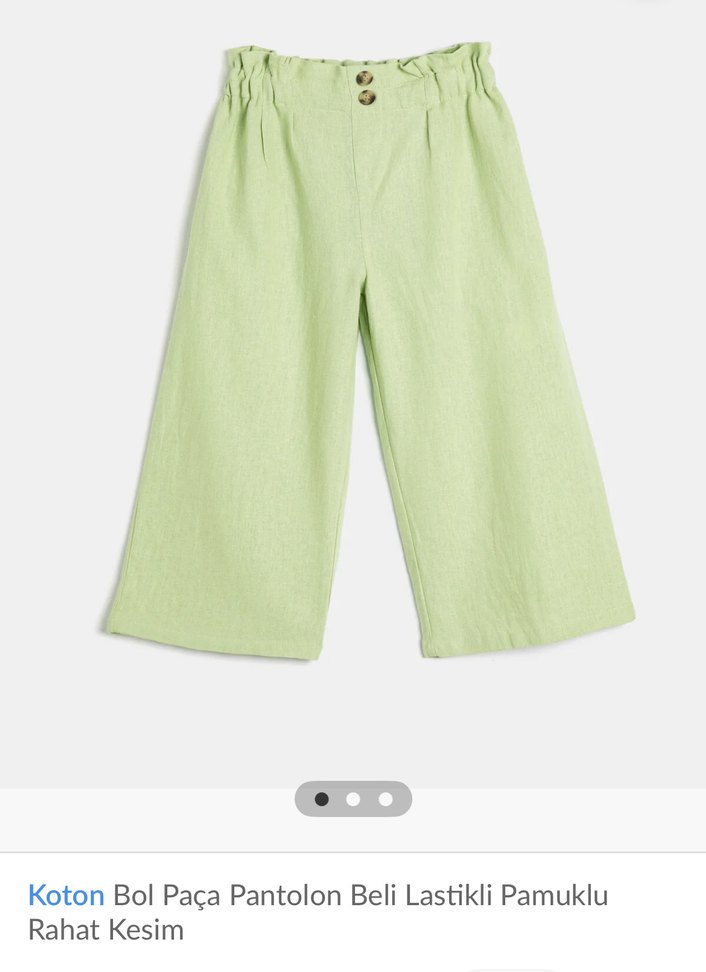Jump to the second photo dot

point(353,799)
